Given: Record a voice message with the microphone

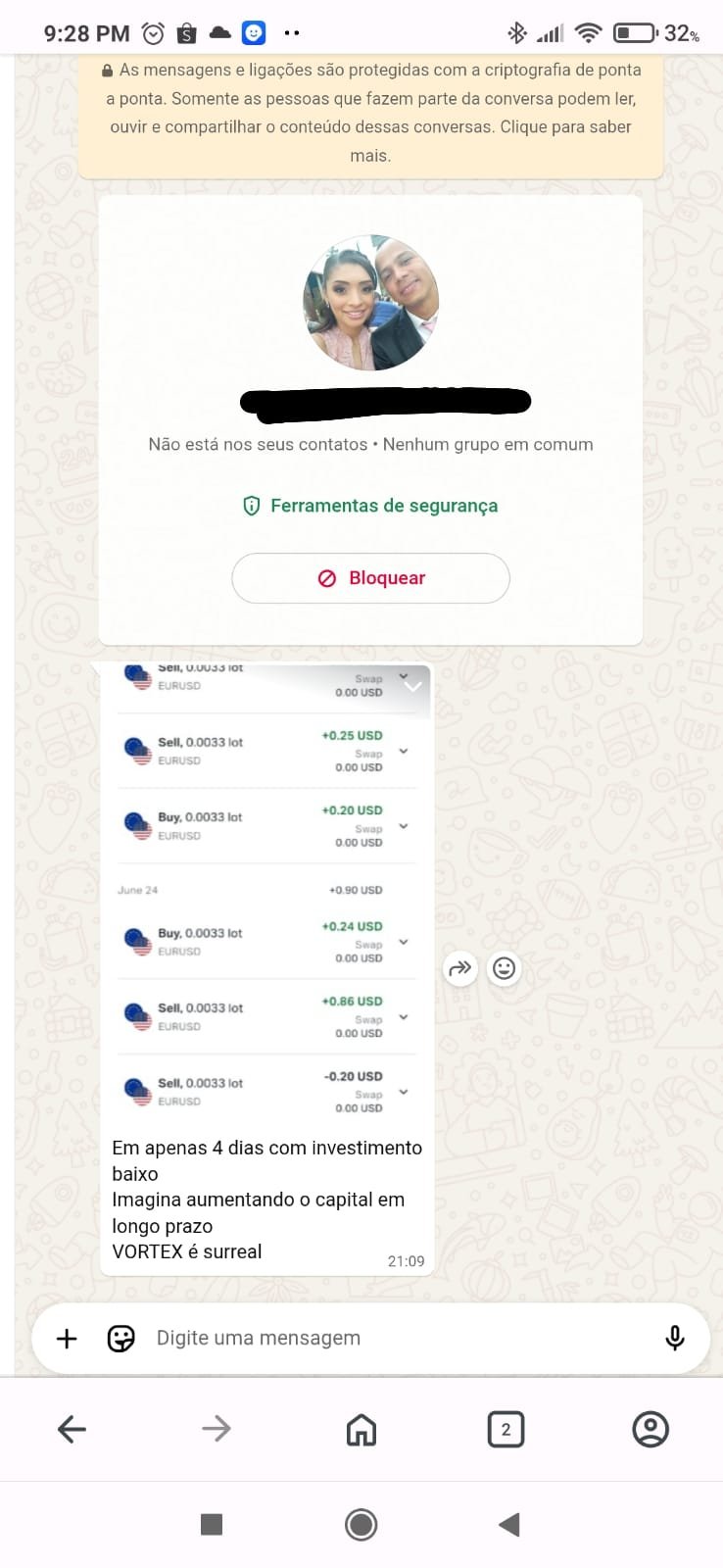Looking at the screenshot, I should (x=675, y=1339).
